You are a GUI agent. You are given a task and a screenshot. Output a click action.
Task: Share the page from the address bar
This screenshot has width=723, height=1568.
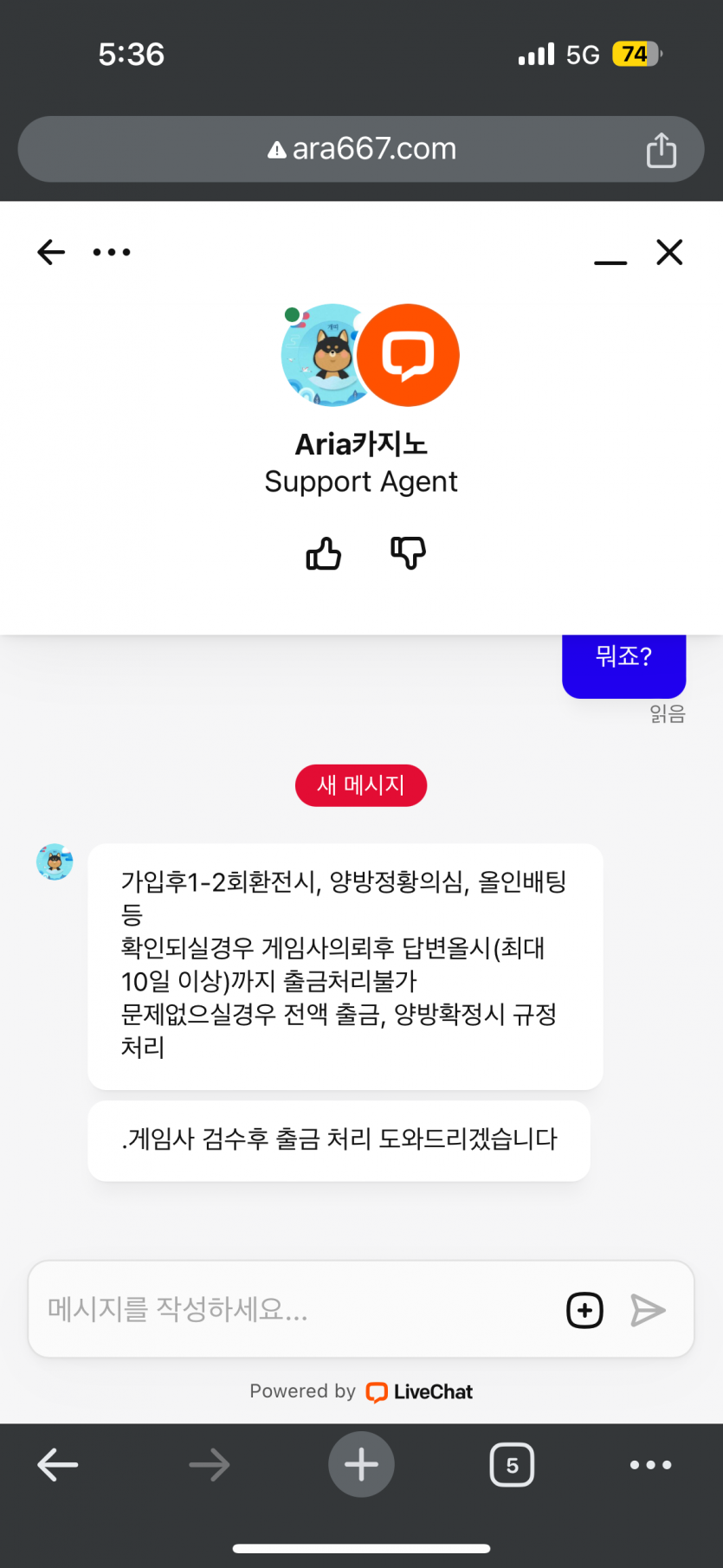(x=661, y=150)
